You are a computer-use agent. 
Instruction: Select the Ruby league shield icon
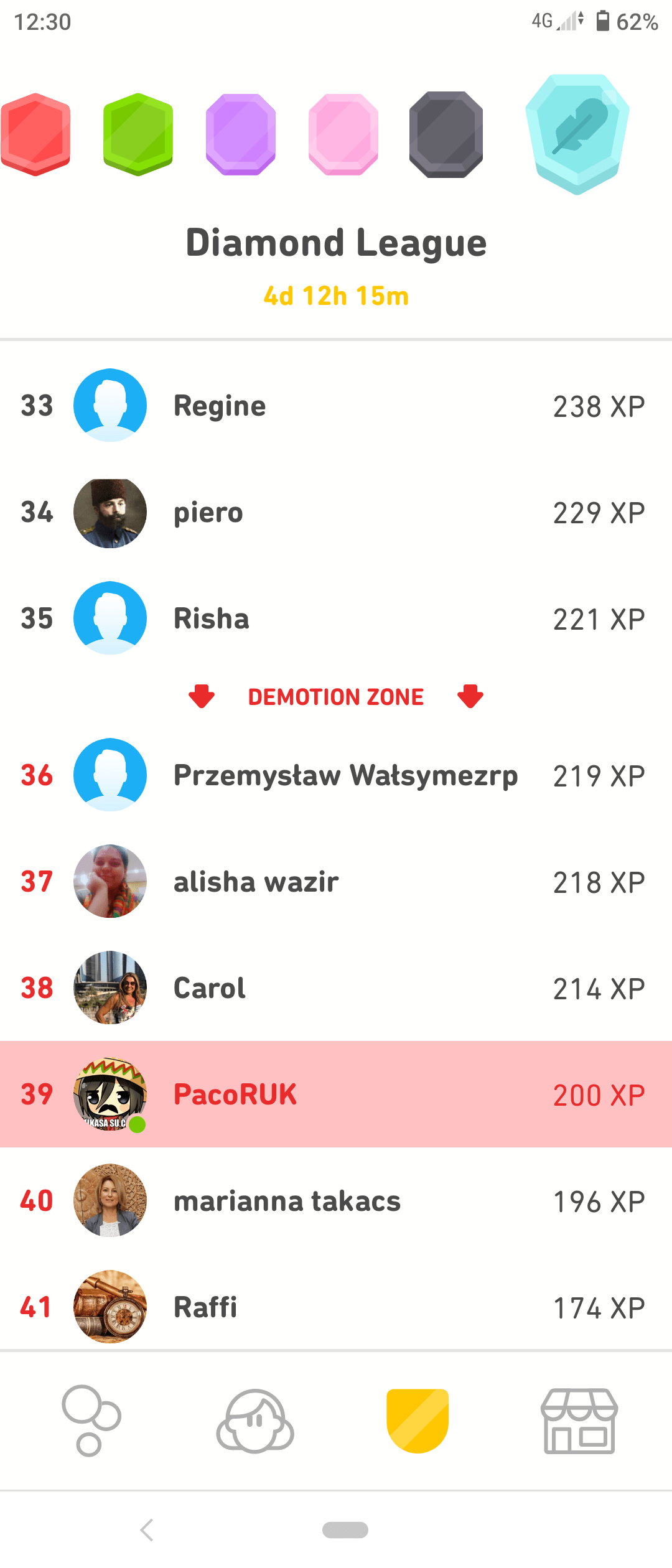pos(35,134)
